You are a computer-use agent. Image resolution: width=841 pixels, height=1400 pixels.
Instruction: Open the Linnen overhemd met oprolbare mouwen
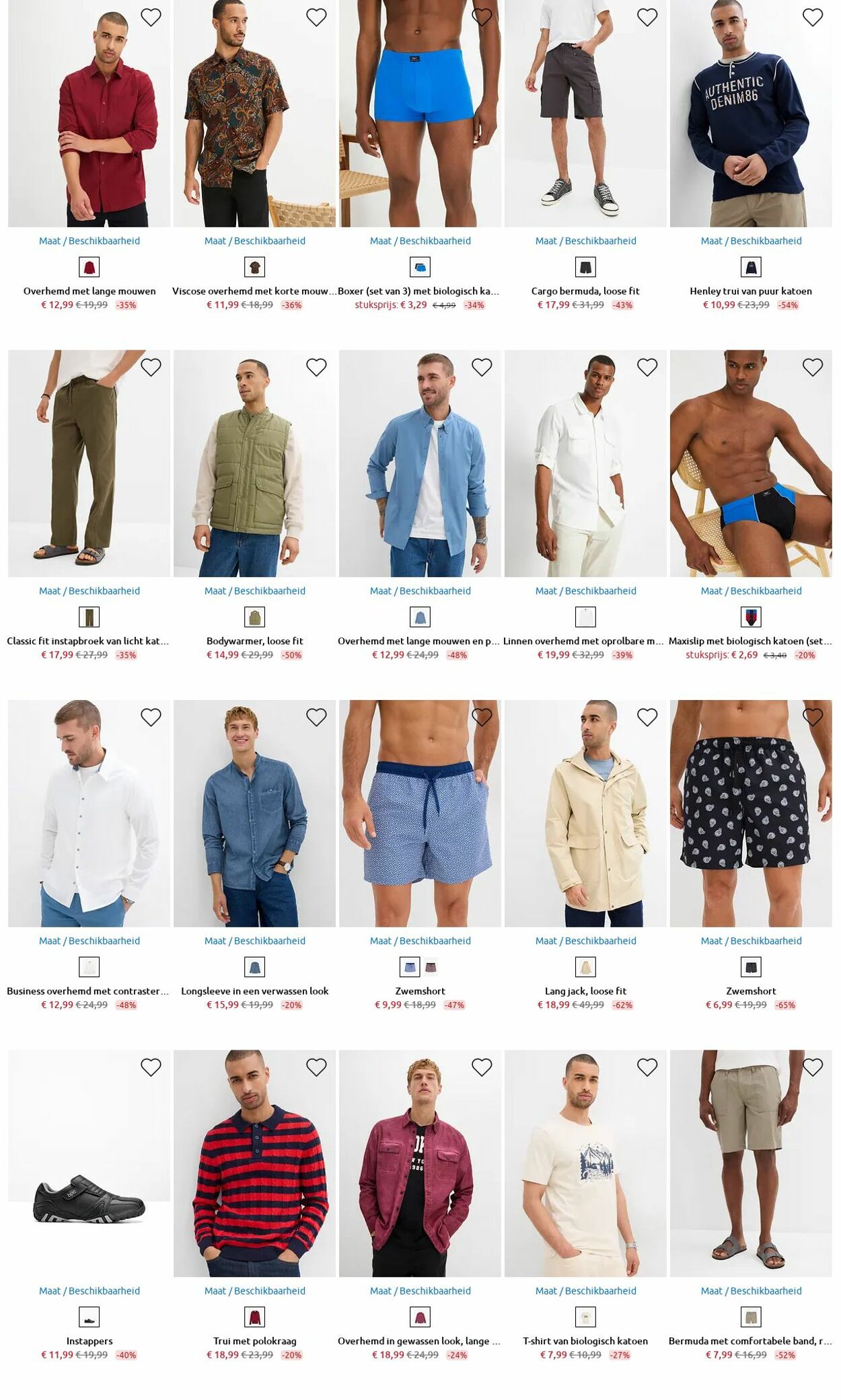(x=583, y=641)
